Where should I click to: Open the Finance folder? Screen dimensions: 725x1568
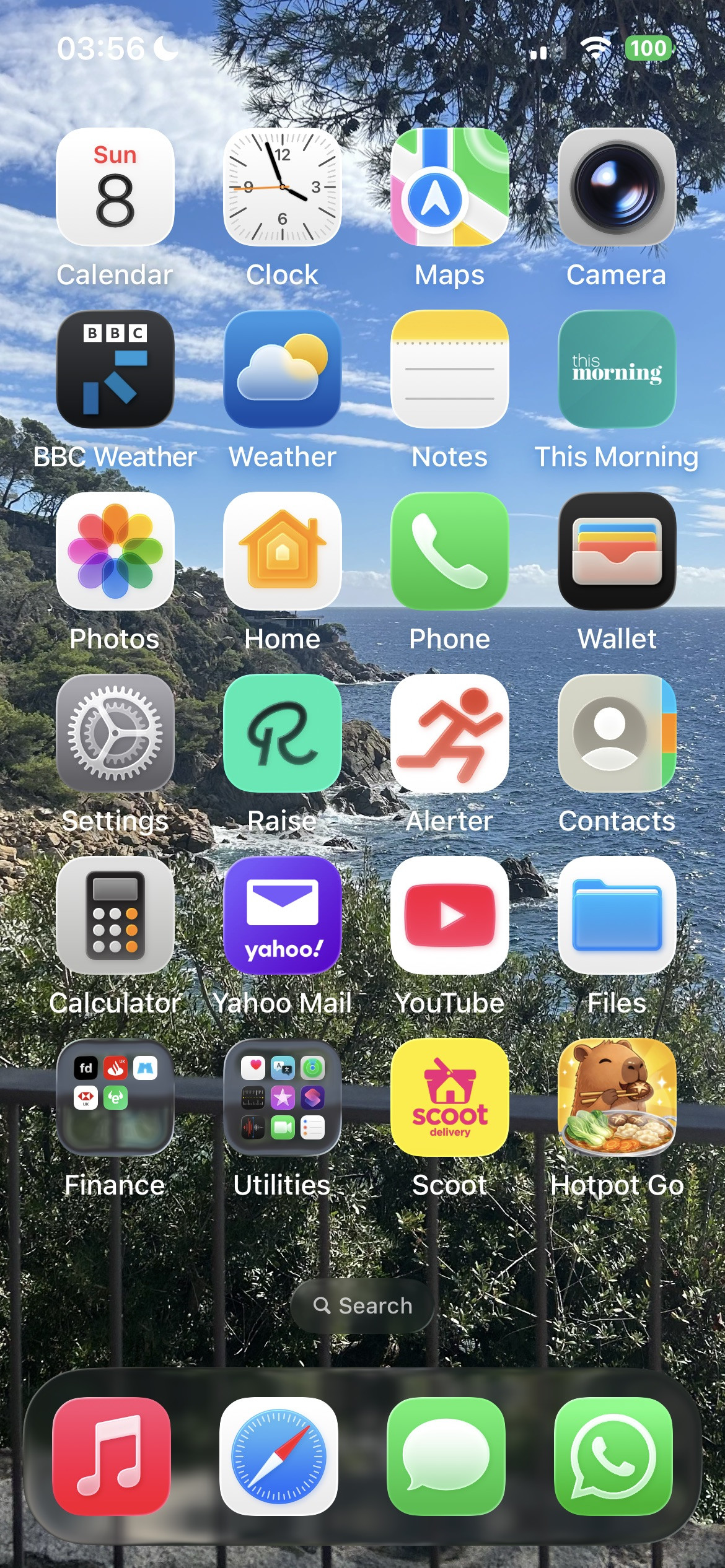pos(115,1097)
